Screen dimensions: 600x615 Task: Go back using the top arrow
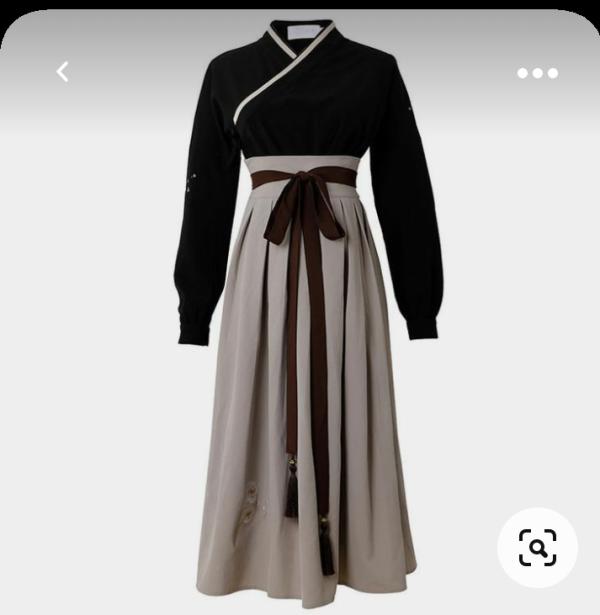point(62,72)
